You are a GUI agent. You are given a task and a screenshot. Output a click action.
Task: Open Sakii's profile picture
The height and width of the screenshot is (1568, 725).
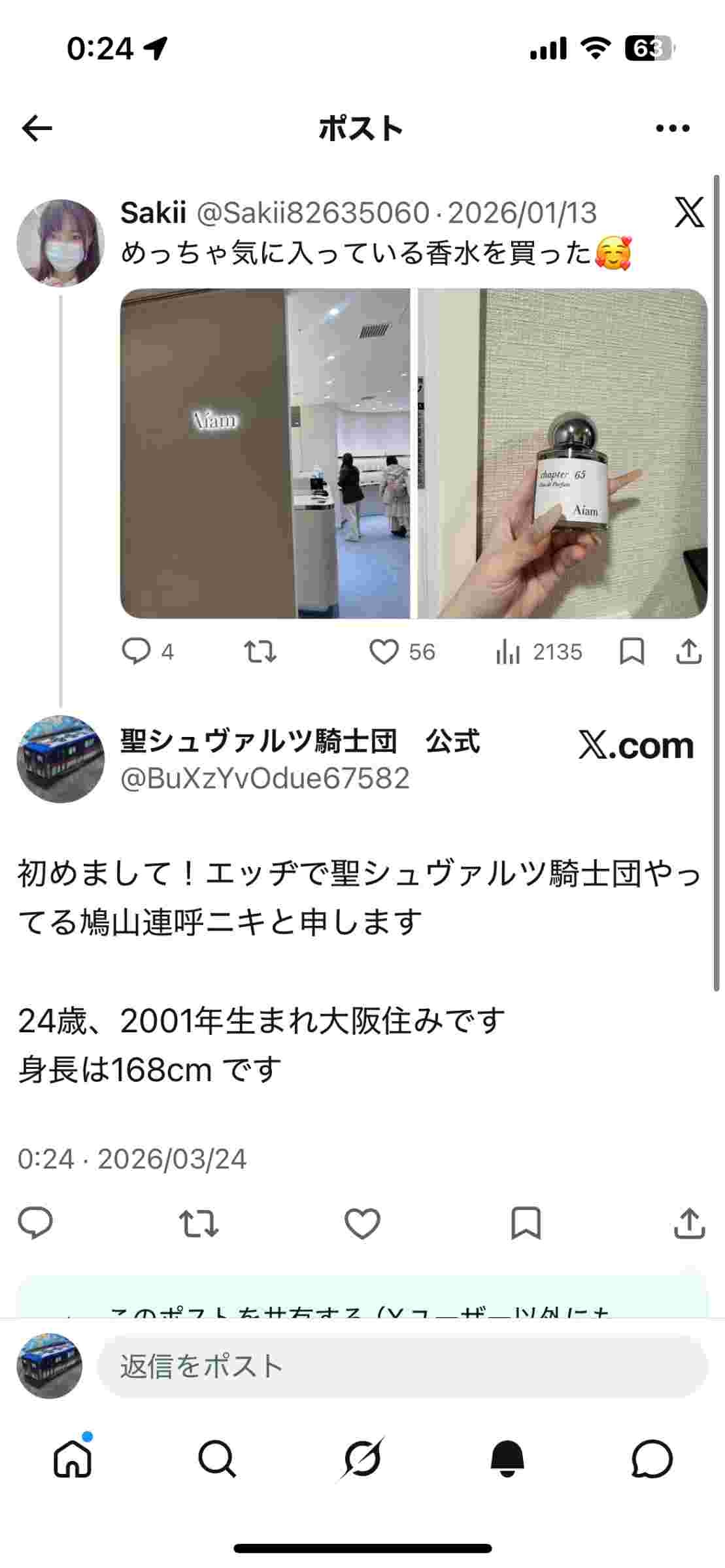pos(60,243)
